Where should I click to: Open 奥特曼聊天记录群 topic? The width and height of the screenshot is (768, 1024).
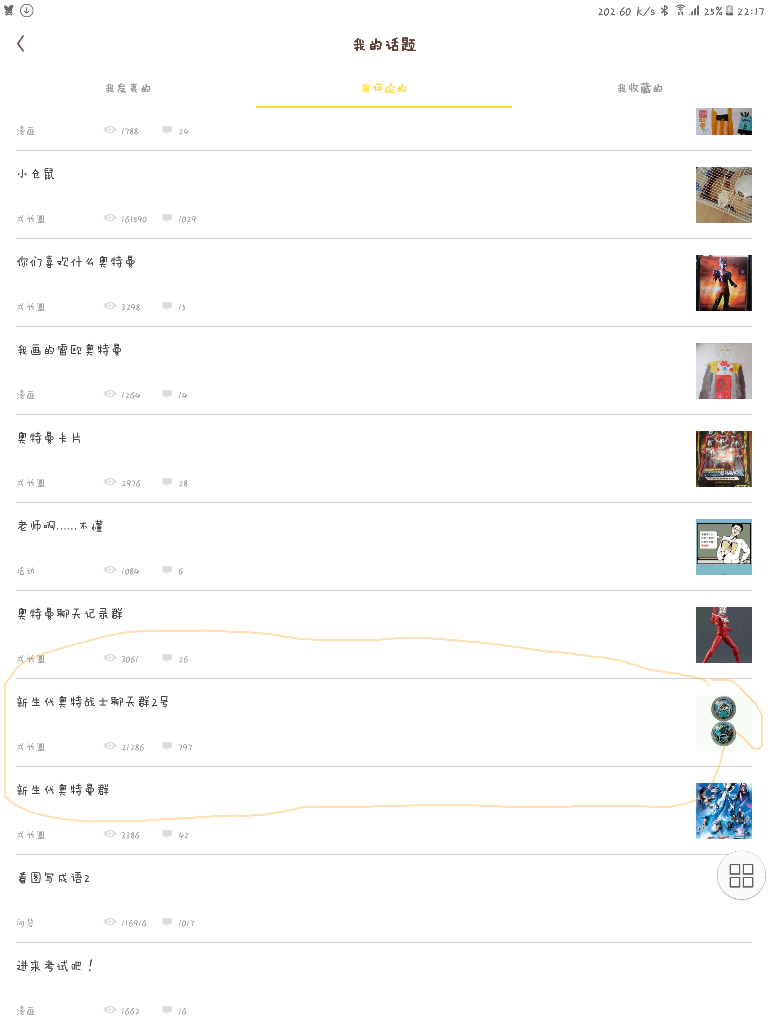click(x=70, y=614)
